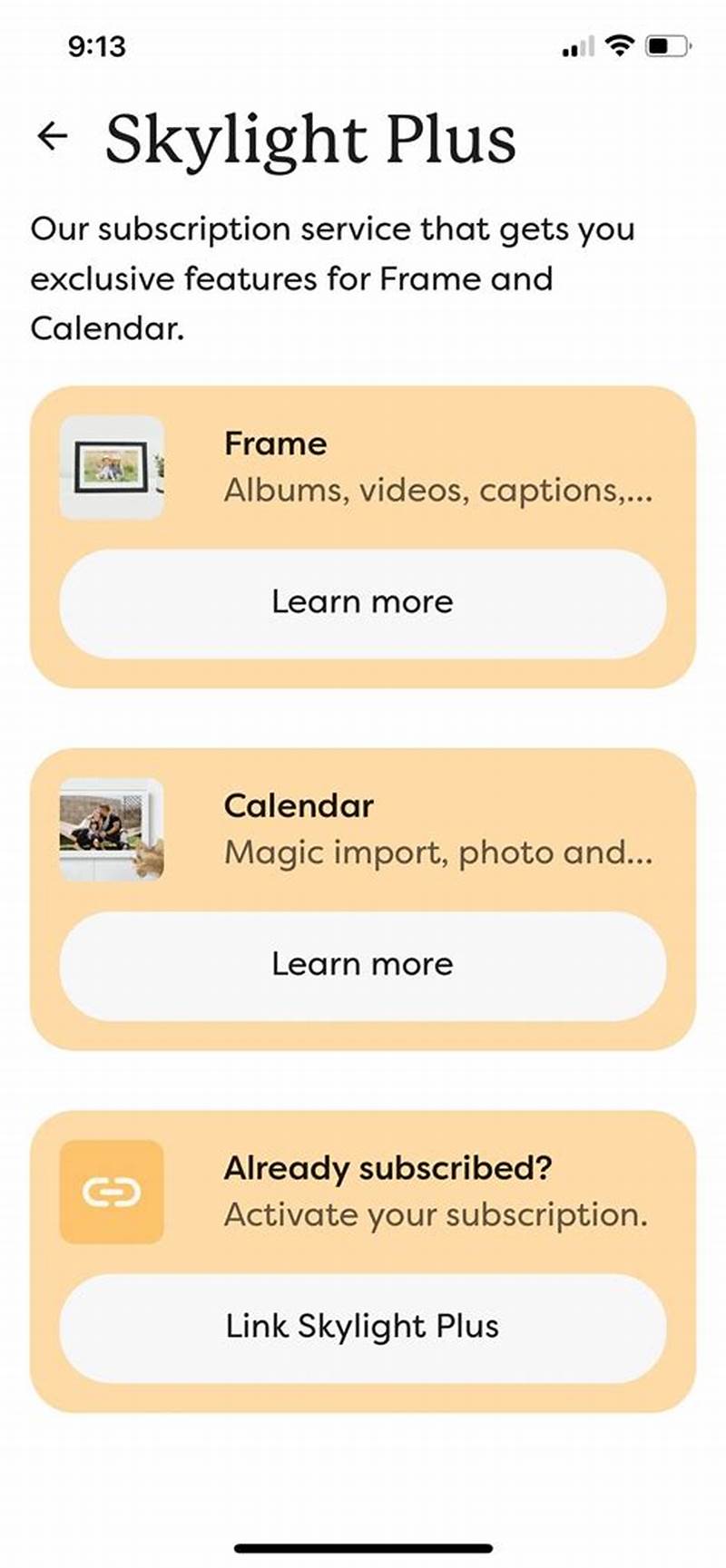Tap the Already subscribed card

point(362,1261)
